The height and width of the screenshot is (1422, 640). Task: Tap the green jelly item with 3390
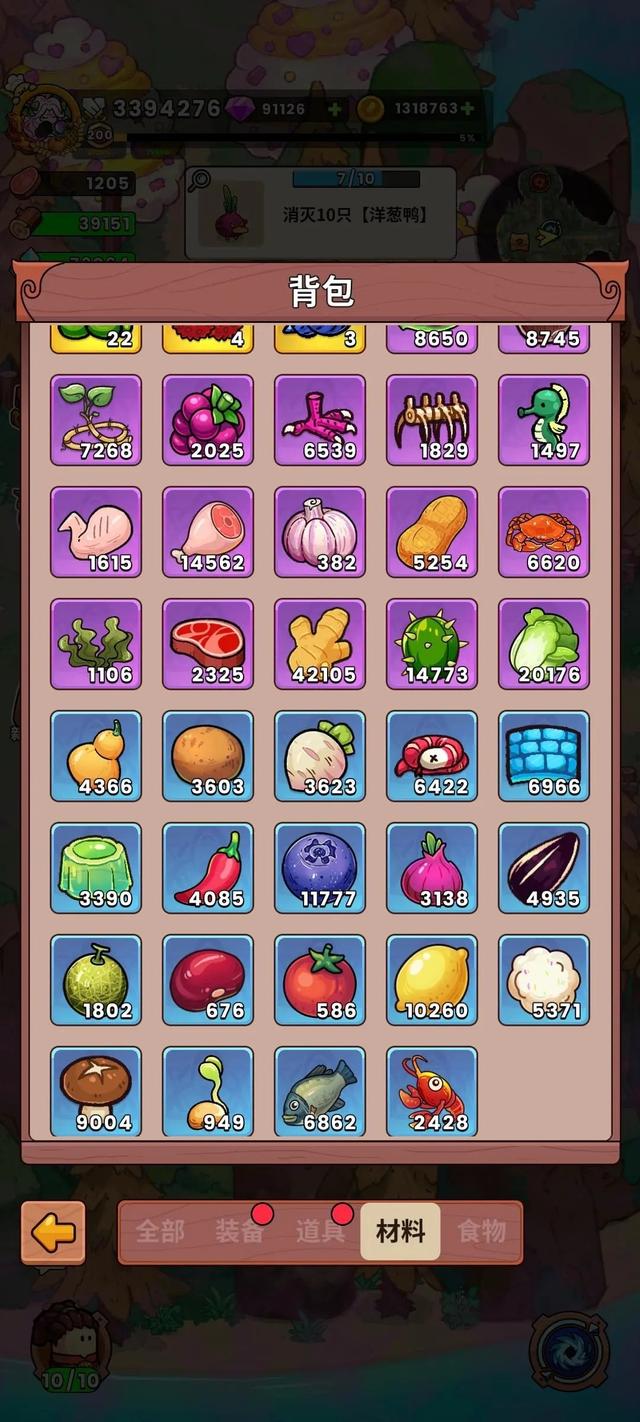pyautogui.click(x=96, y=867)
